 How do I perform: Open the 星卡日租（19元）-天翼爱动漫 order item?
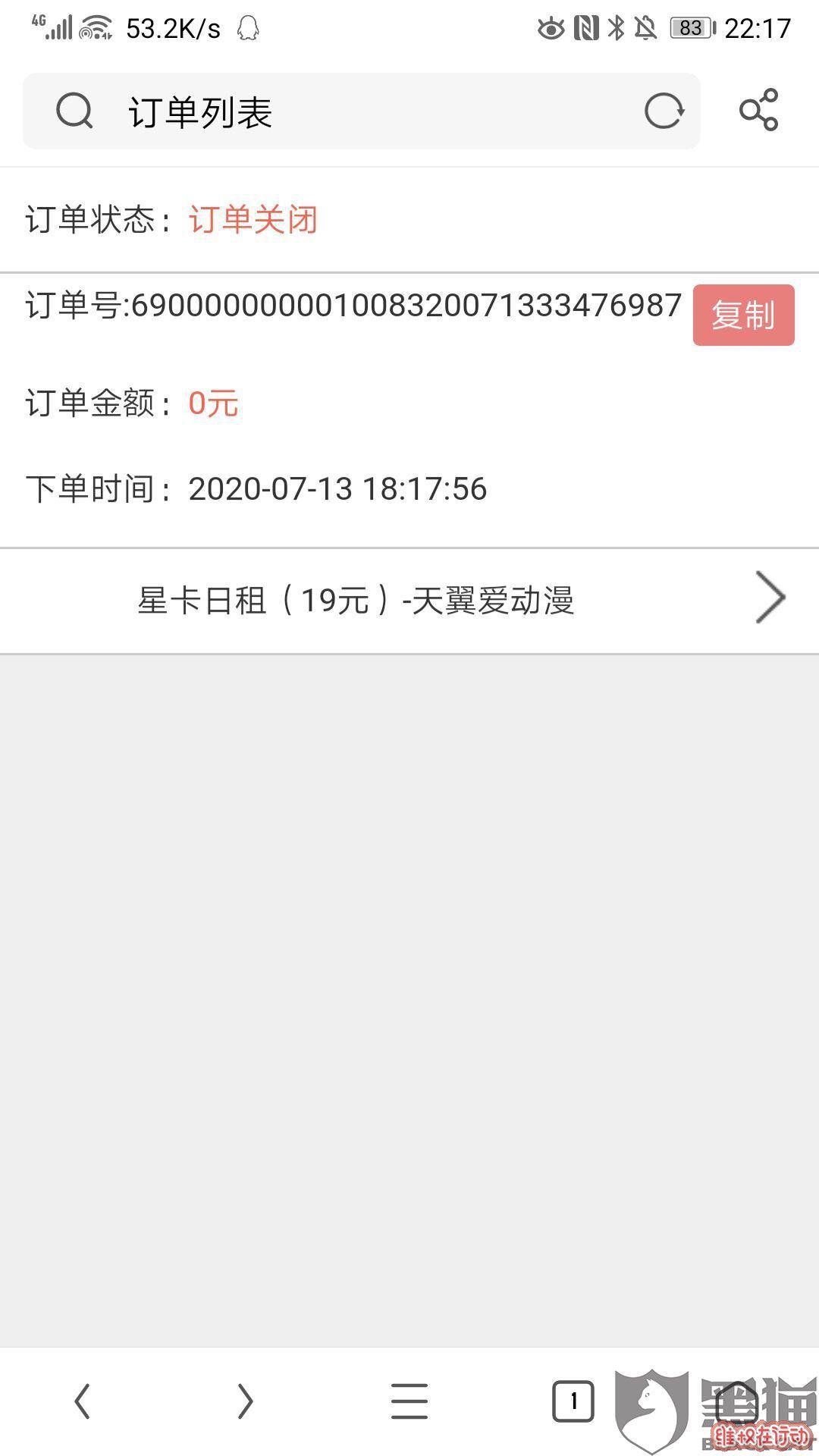coord(409,600)
